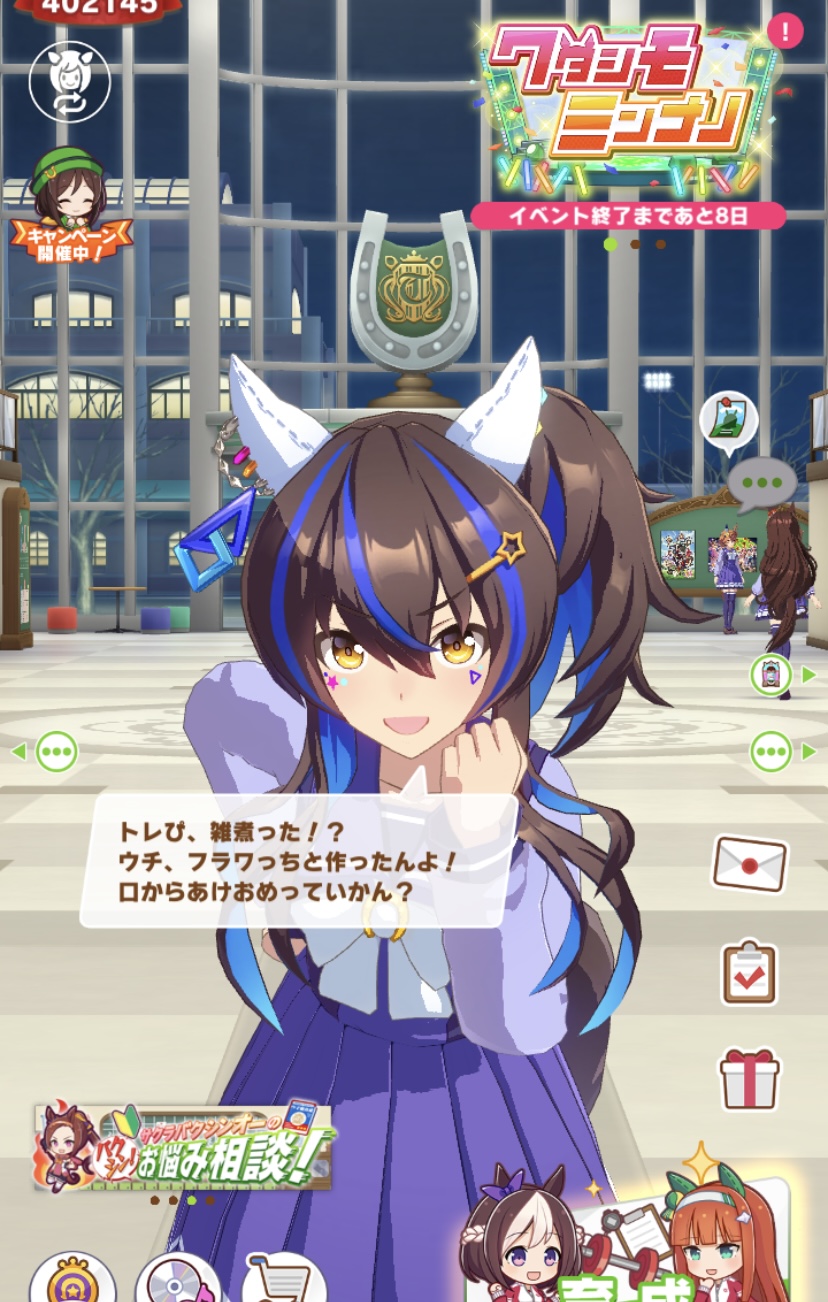Image resolution: width=828 pixels, height=1302 pixels.
Task: Open the shopping cart shop icon
Action: click(284, 1280)
